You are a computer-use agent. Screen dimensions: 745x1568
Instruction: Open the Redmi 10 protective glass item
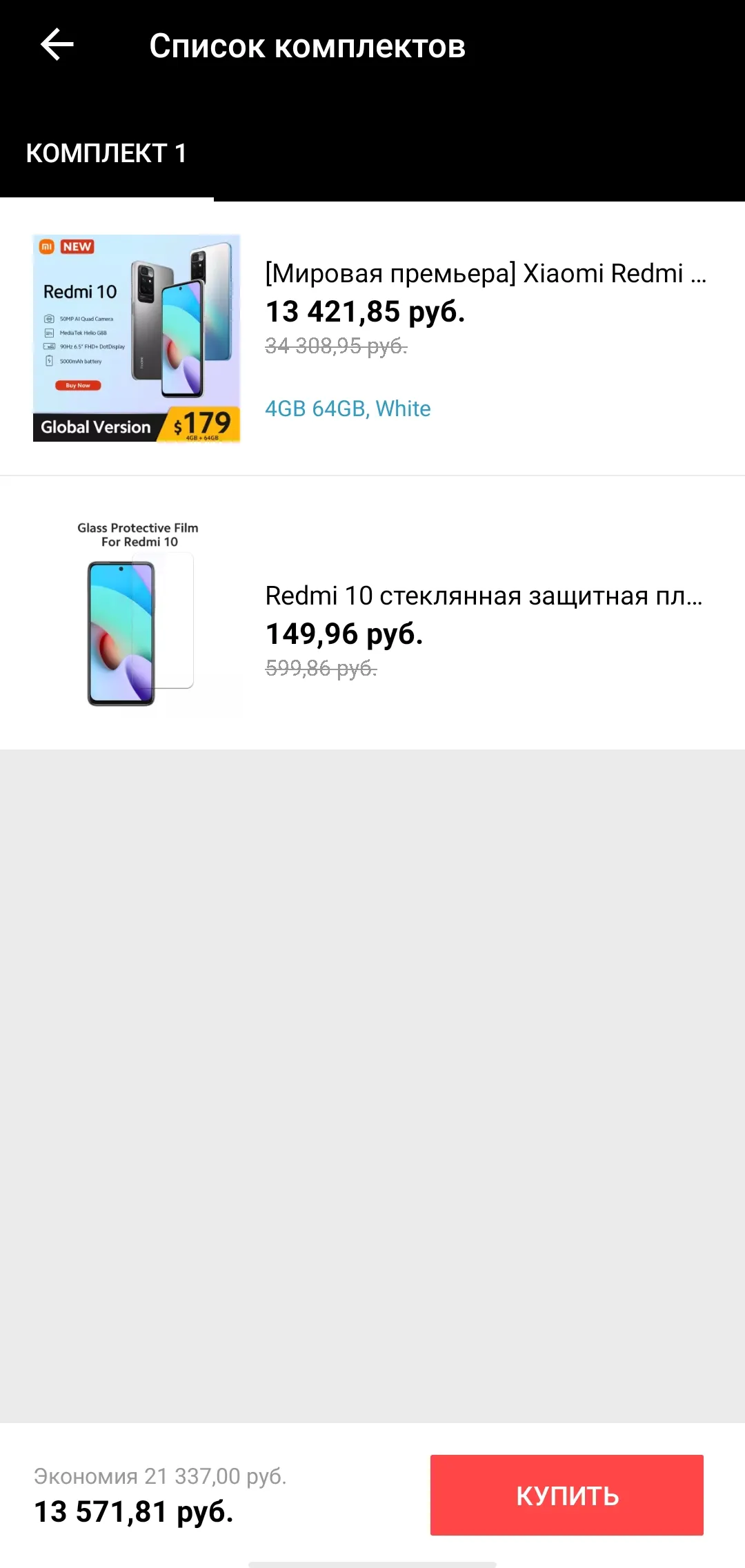483,596
